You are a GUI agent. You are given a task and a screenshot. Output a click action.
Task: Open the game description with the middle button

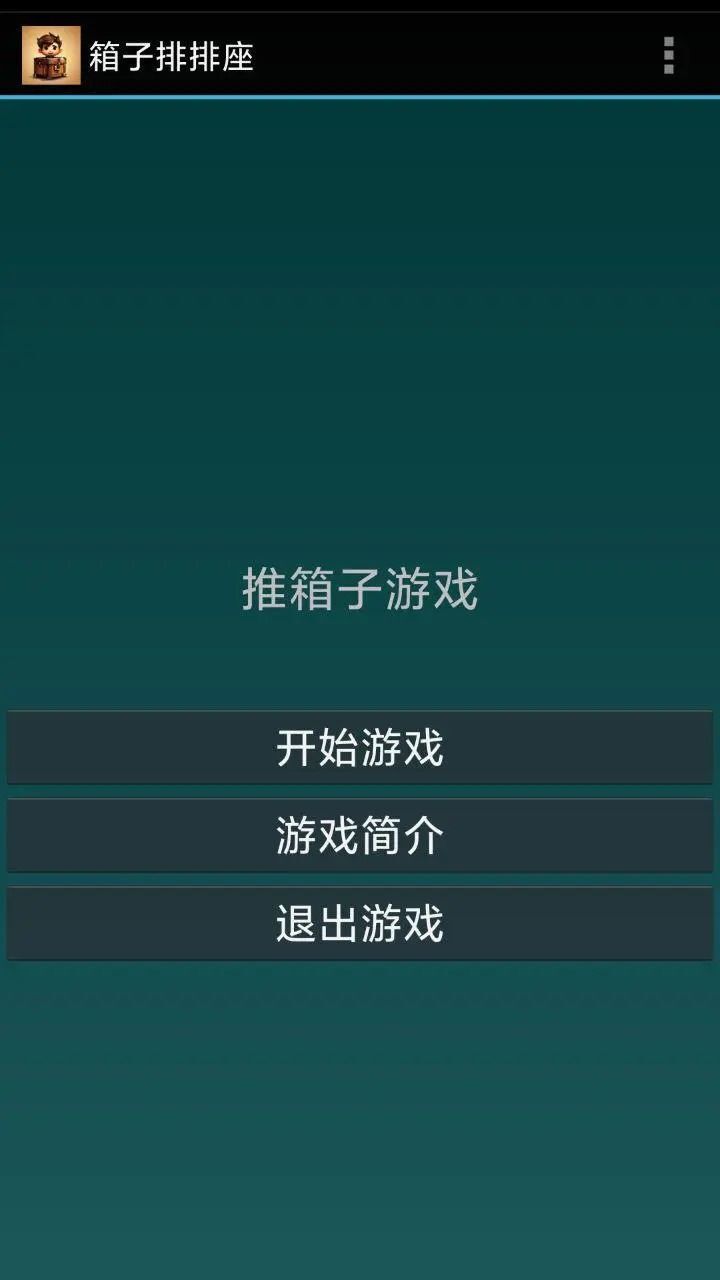point(360,833)
